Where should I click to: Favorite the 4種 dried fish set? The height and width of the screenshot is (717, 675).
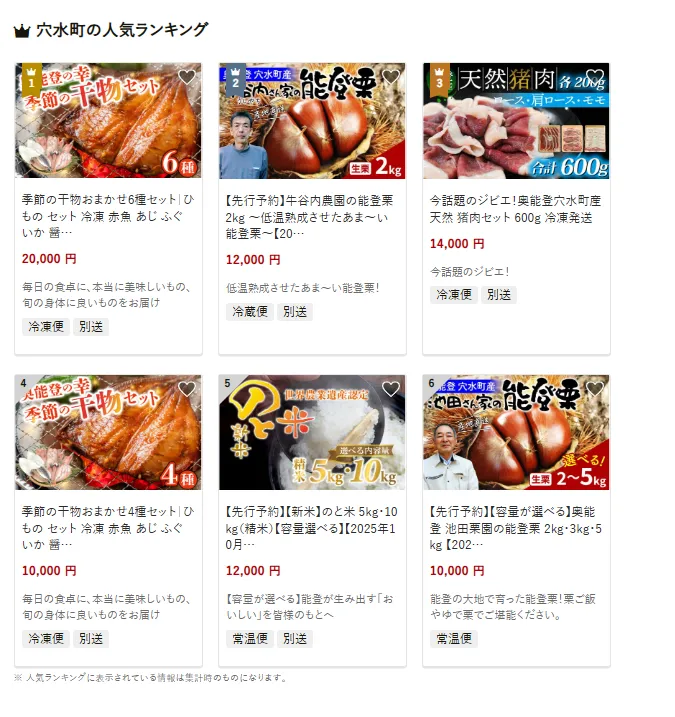tap(187, 389)
